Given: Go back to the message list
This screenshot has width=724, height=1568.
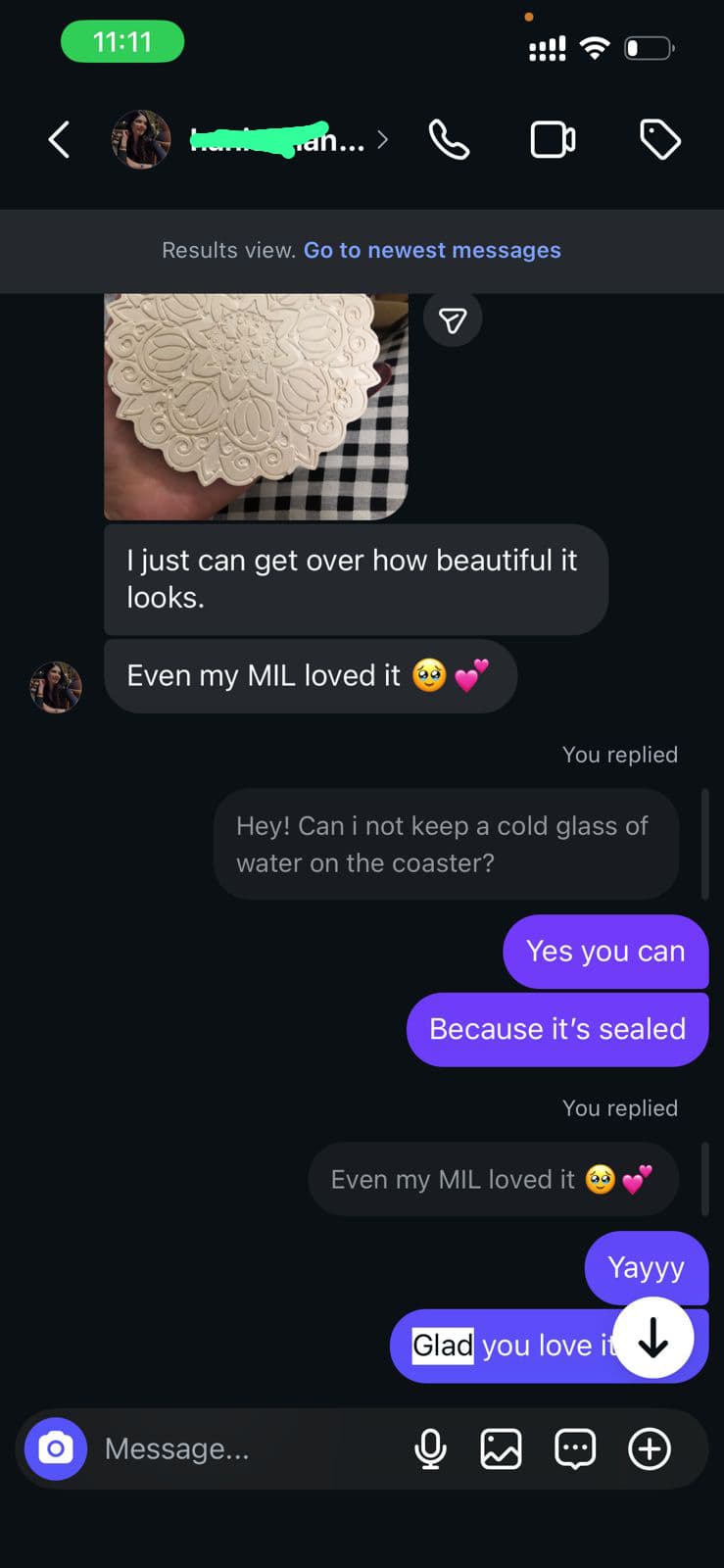Looking at the screenshot, I should click(60, 140).
